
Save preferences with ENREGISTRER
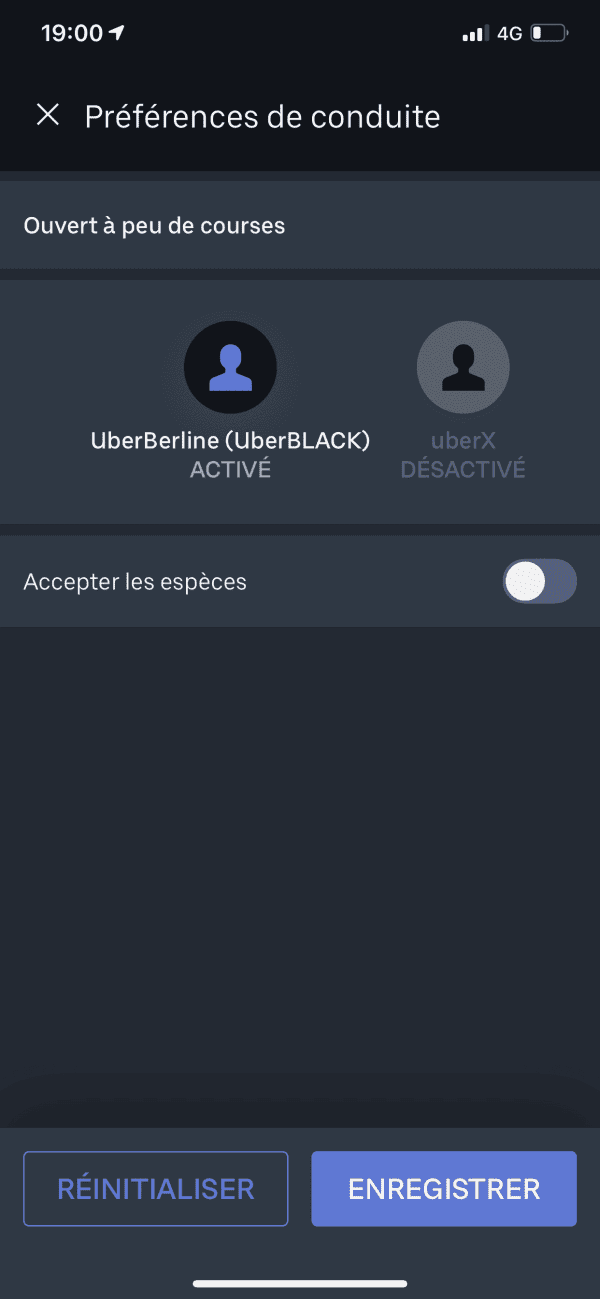[444, 1189]
